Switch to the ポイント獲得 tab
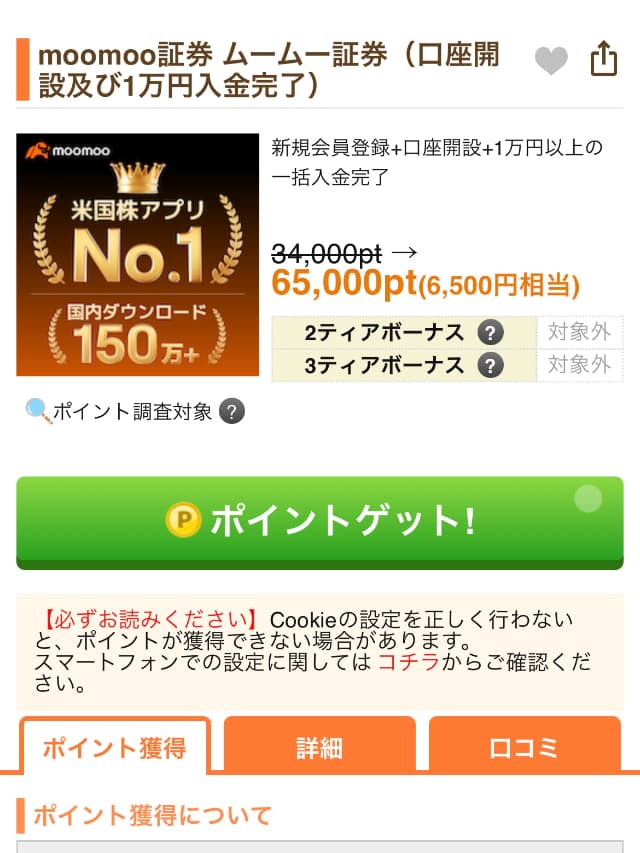 pos(114,748)
